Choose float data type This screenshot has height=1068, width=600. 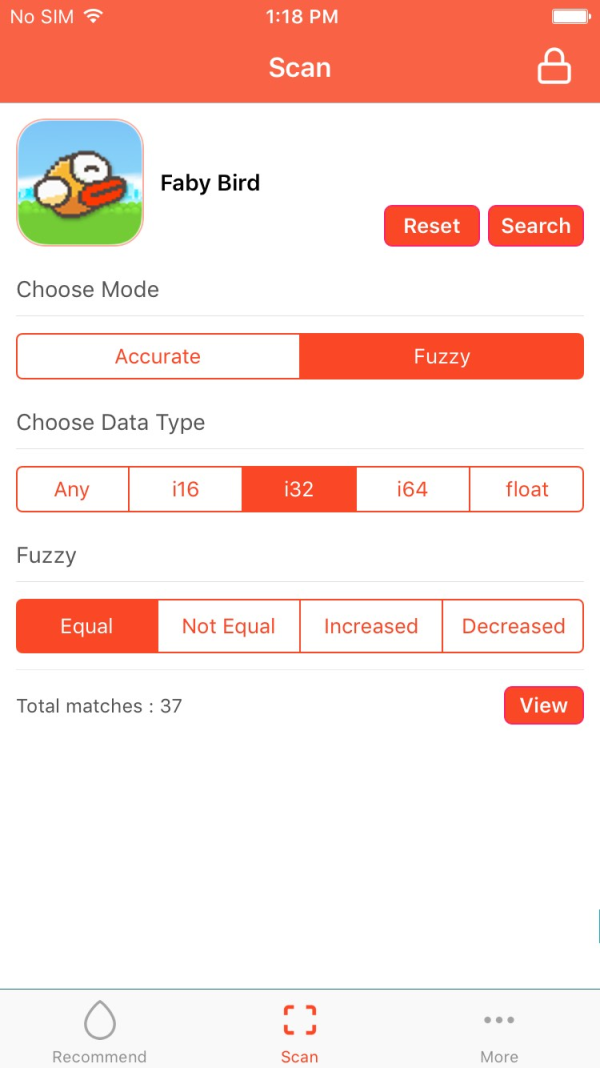526,489
